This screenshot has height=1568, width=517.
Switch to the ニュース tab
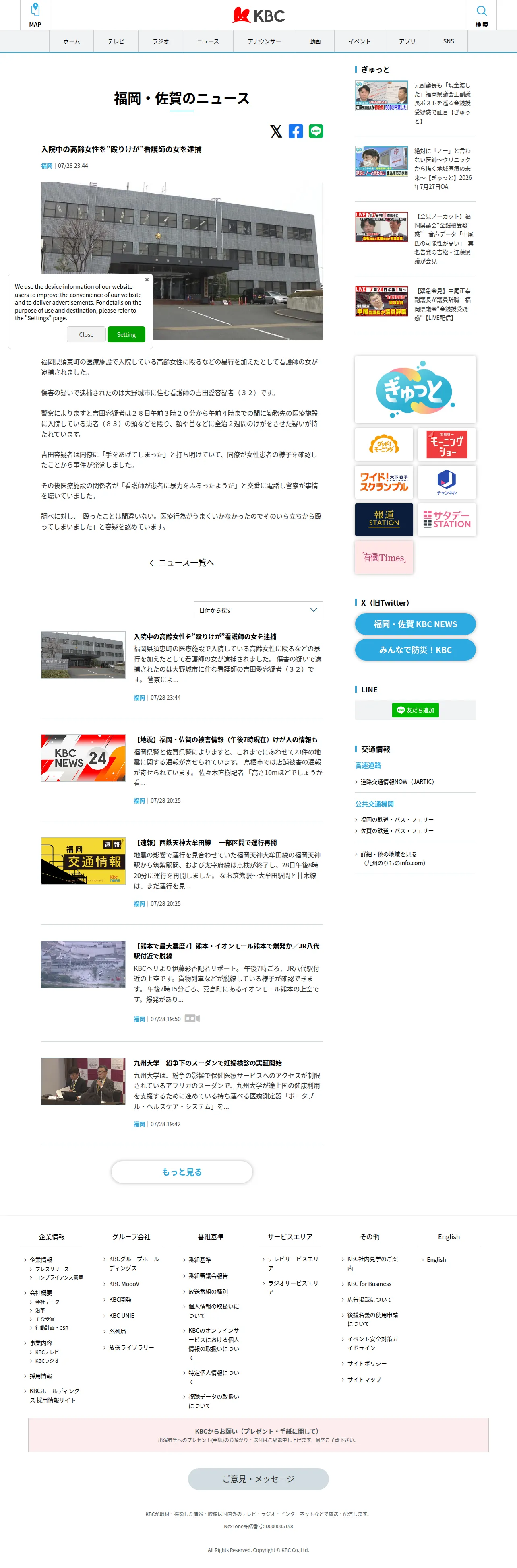pyautogui.click(x=208, y=41)
